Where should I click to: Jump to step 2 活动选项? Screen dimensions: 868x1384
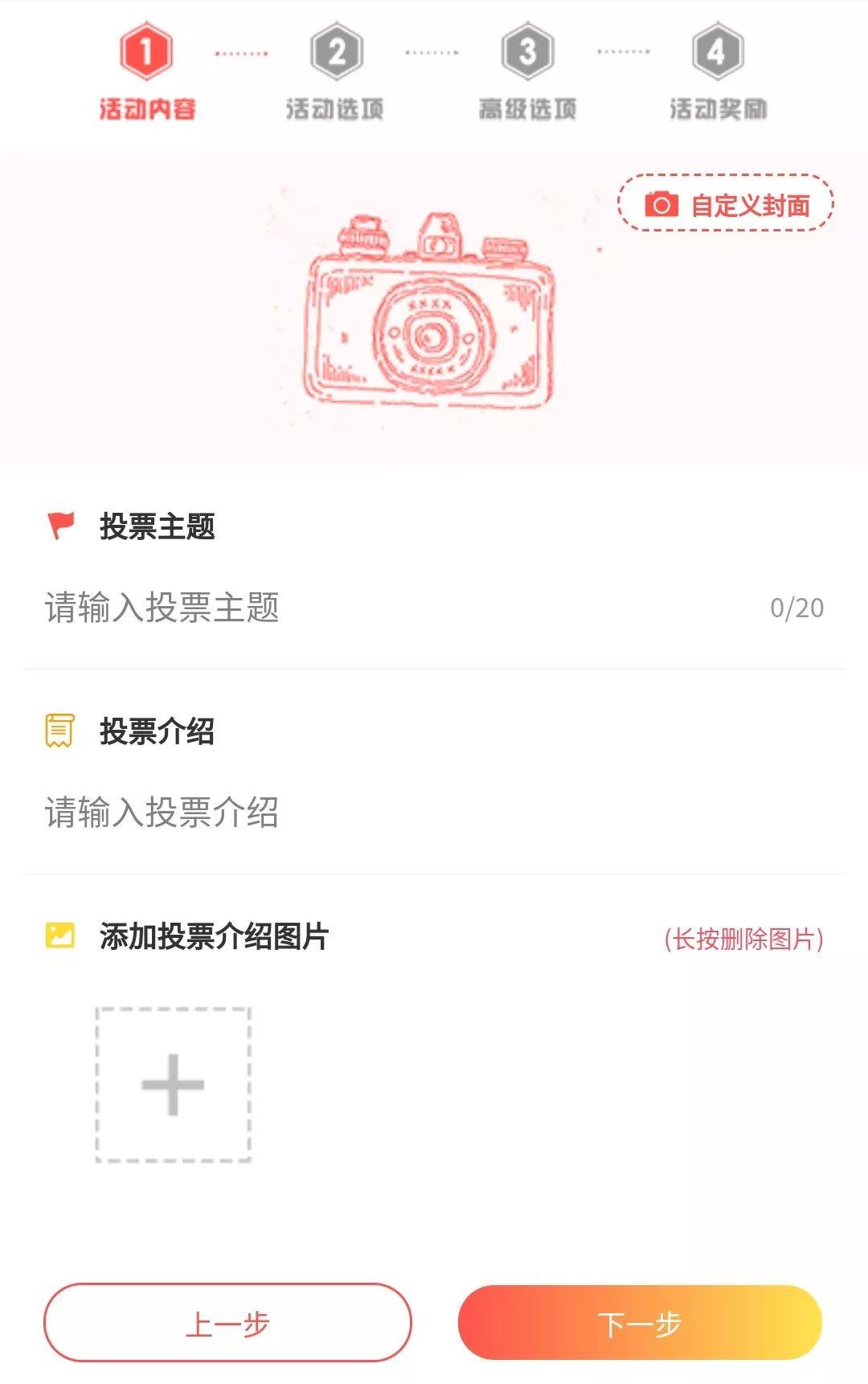point(336,72)
